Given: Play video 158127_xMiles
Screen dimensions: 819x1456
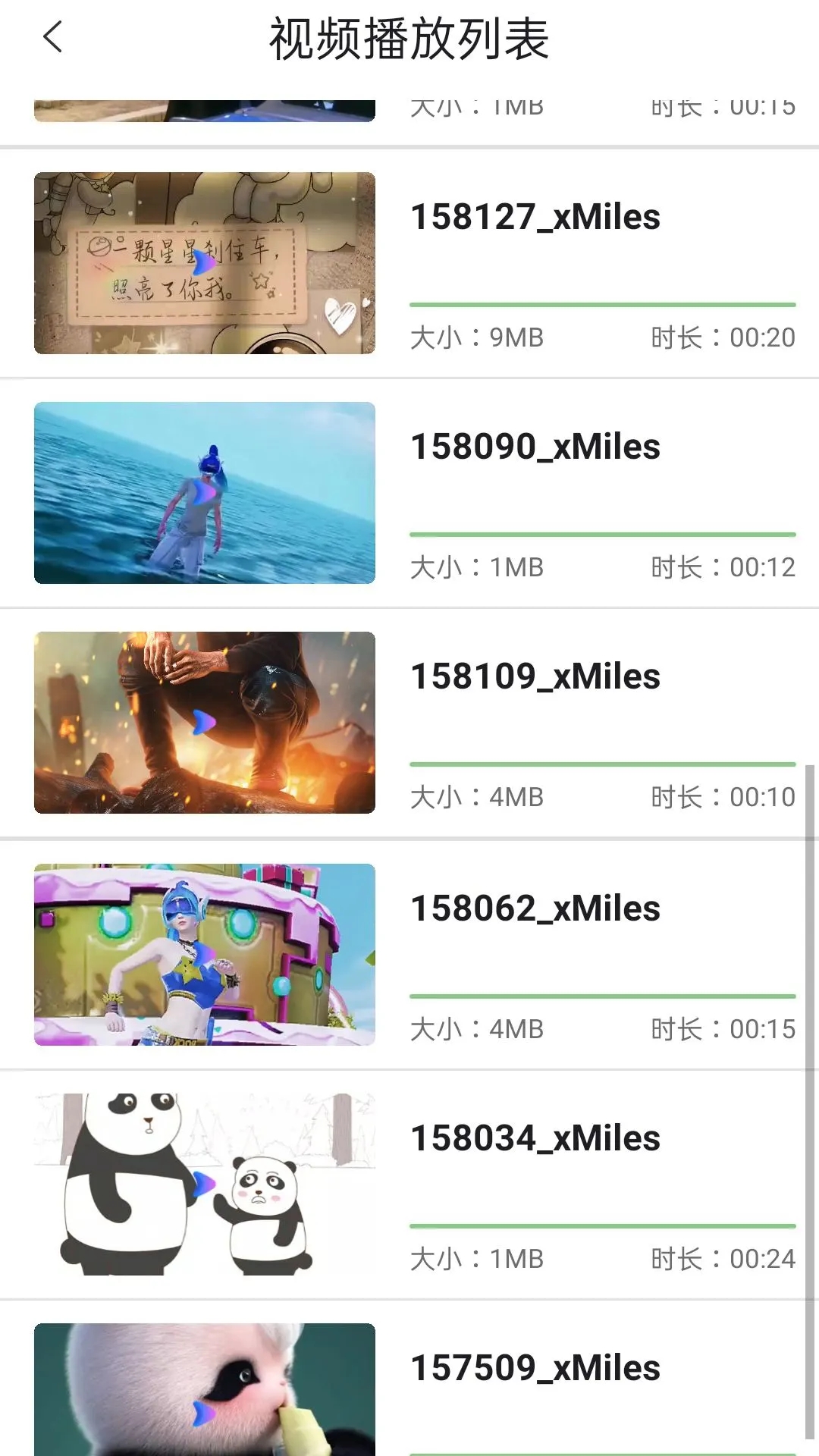Looking at the screenshot, I should pyautogui.click(x=204, y=263).
